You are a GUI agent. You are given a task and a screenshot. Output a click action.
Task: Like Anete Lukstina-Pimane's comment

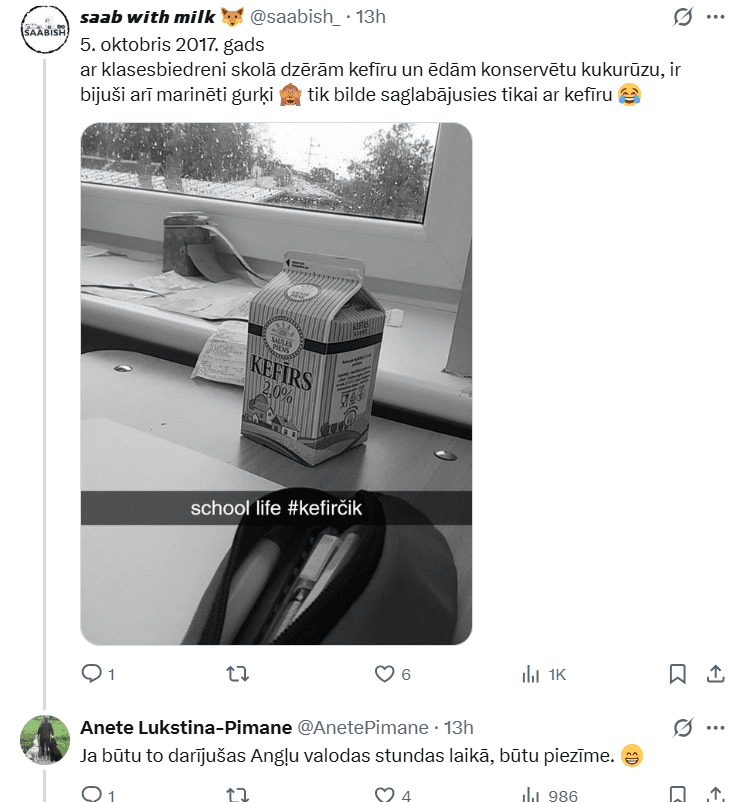pyautogui.click(x=385, y=795)
